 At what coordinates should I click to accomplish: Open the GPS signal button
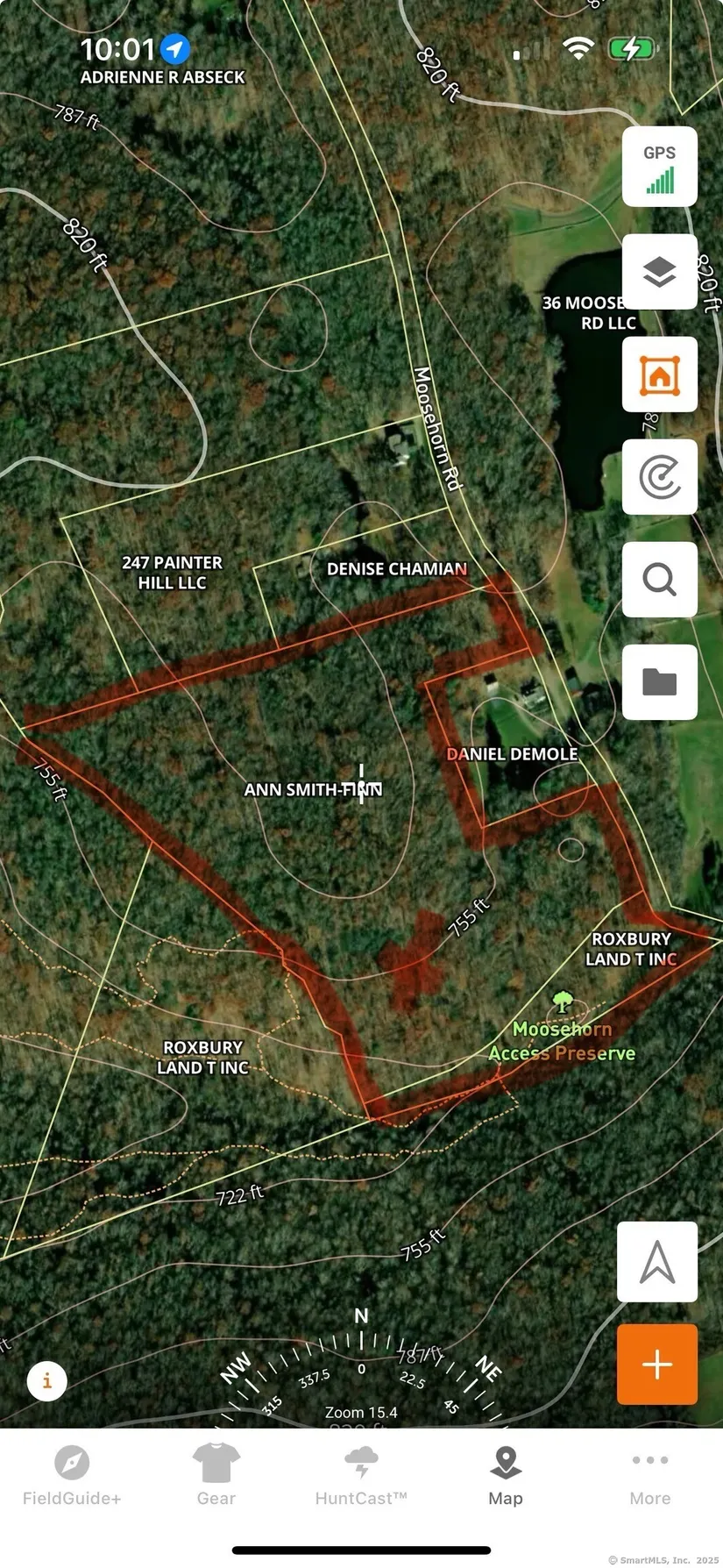click(x=659, y=167)
